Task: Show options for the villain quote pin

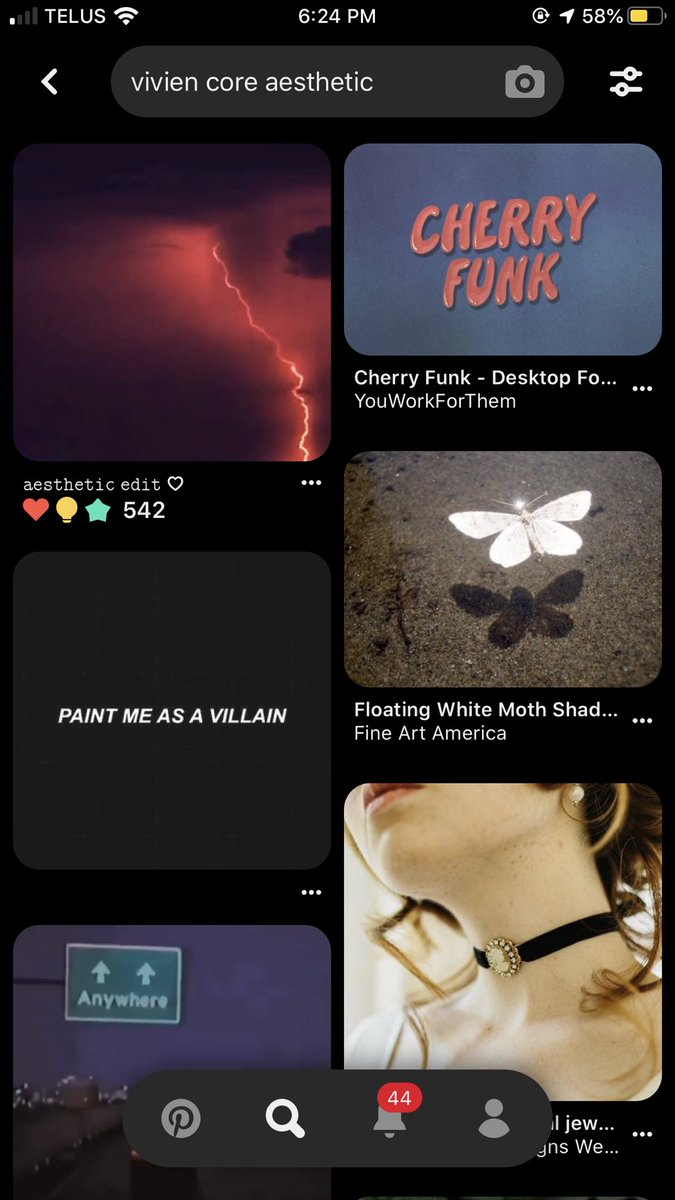Action: 311,892
